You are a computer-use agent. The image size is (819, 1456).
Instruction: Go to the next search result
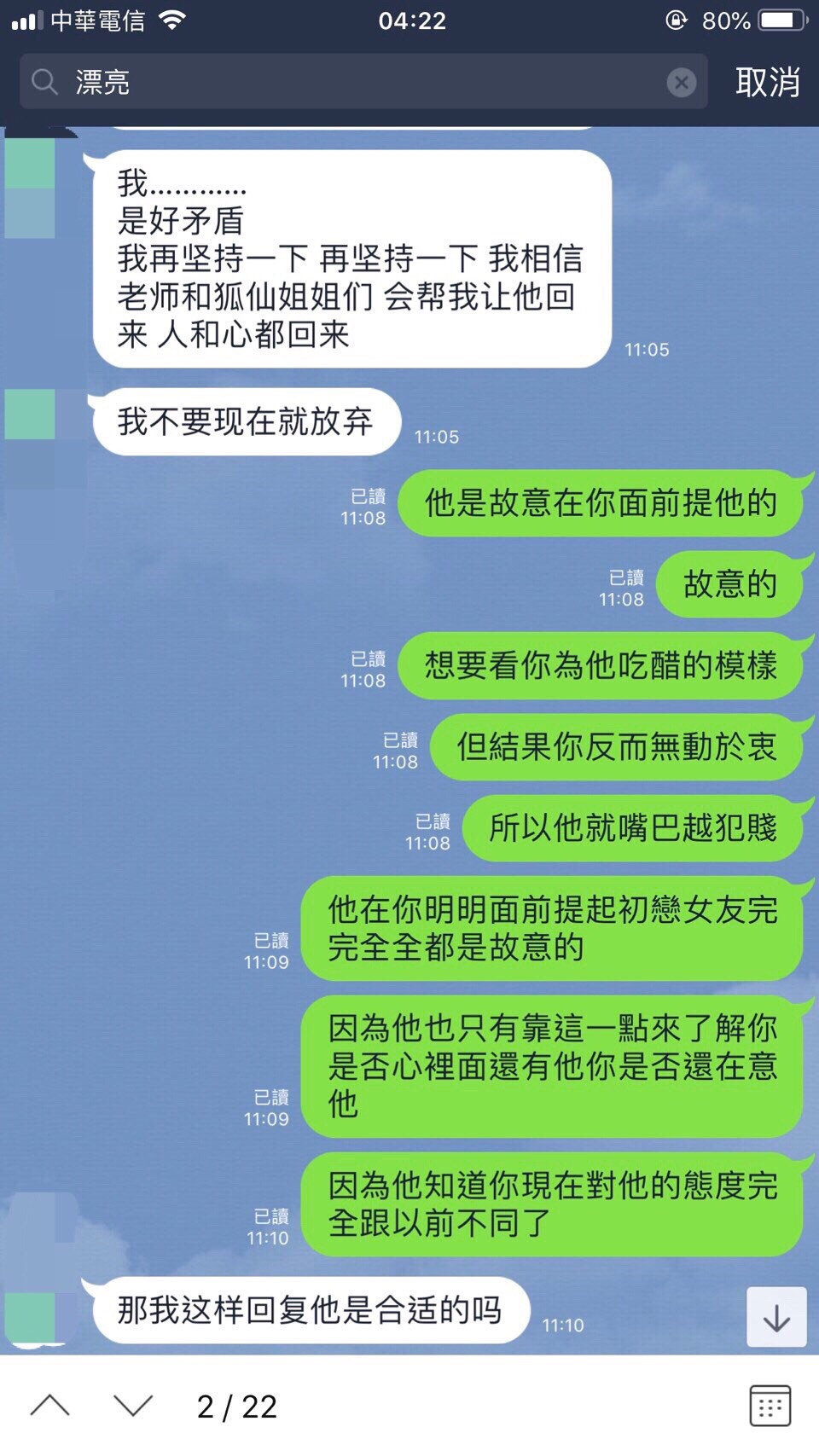coord(133,1406)
